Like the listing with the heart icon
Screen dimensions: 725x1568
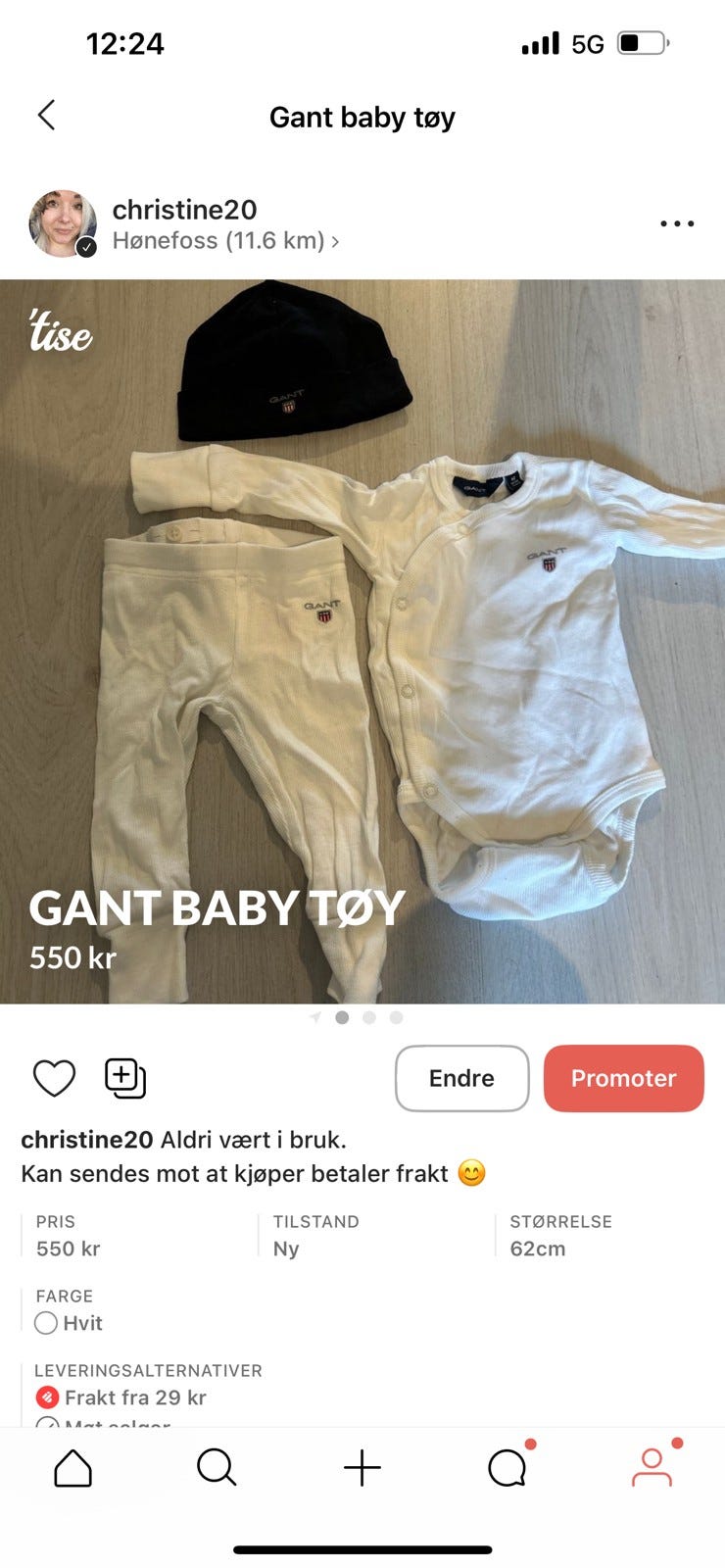click(x=54, y=1077)
